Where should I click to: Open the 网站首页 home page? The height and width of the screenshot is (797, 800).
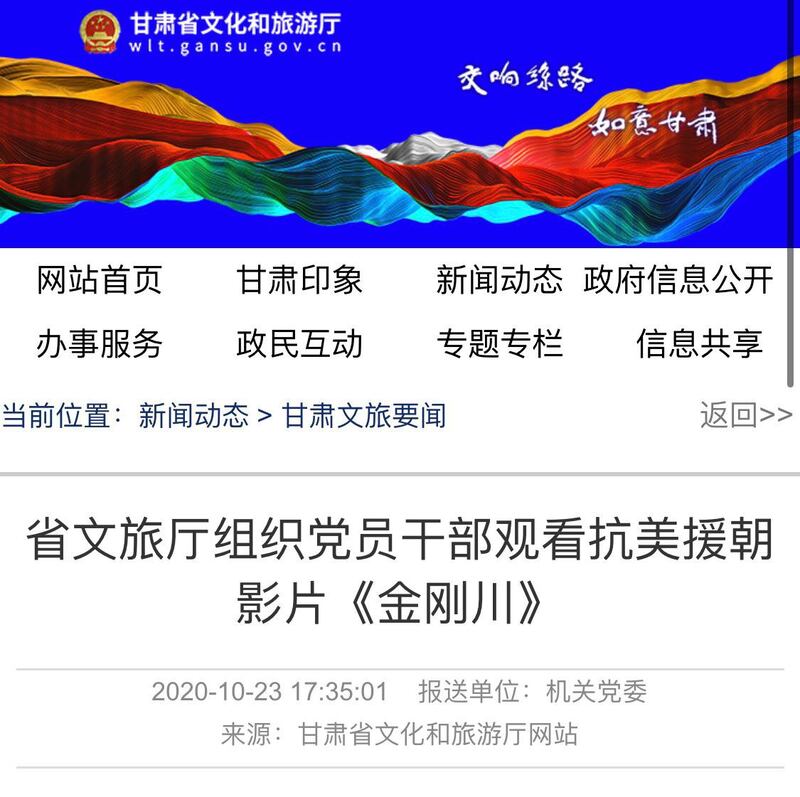click(x=99, y=281)
